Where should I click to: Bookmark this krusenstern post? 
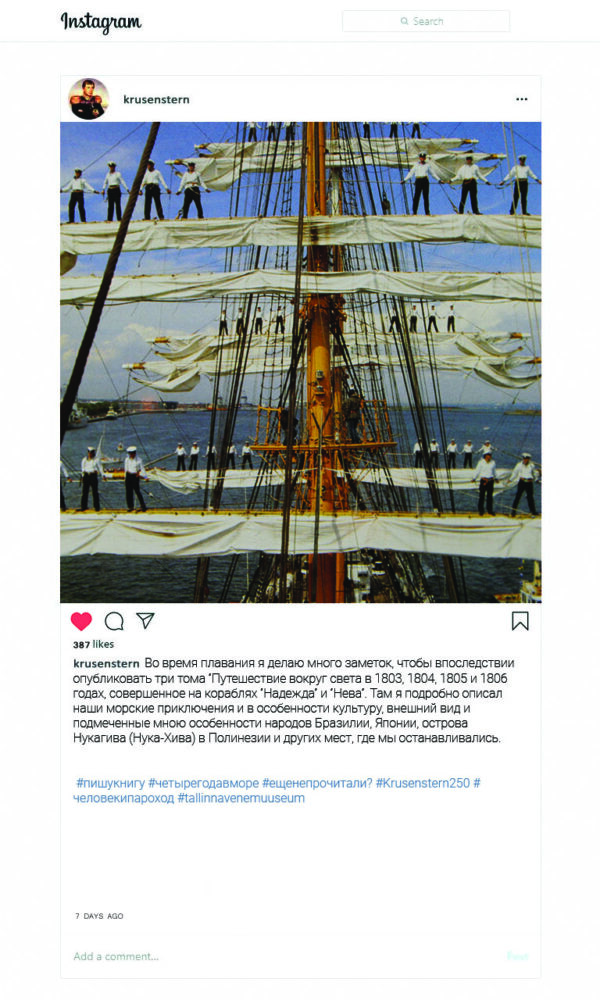(x=520, y=621)
